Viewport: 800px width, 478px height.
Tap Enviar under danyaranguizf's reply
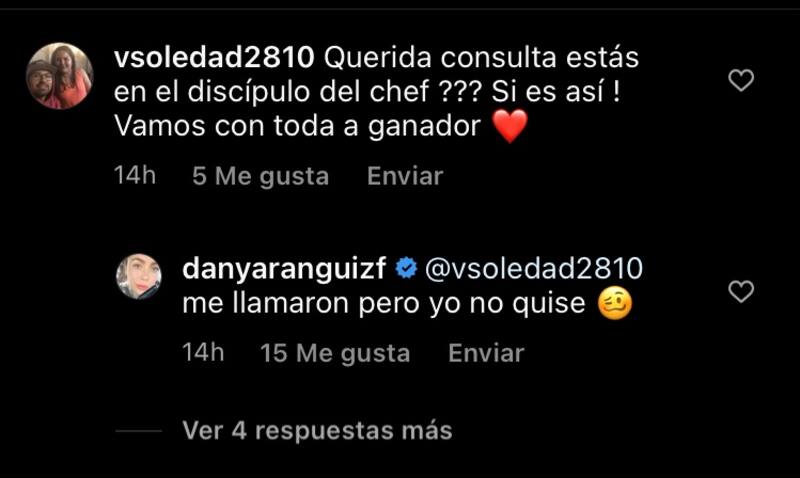click(486, 353)
